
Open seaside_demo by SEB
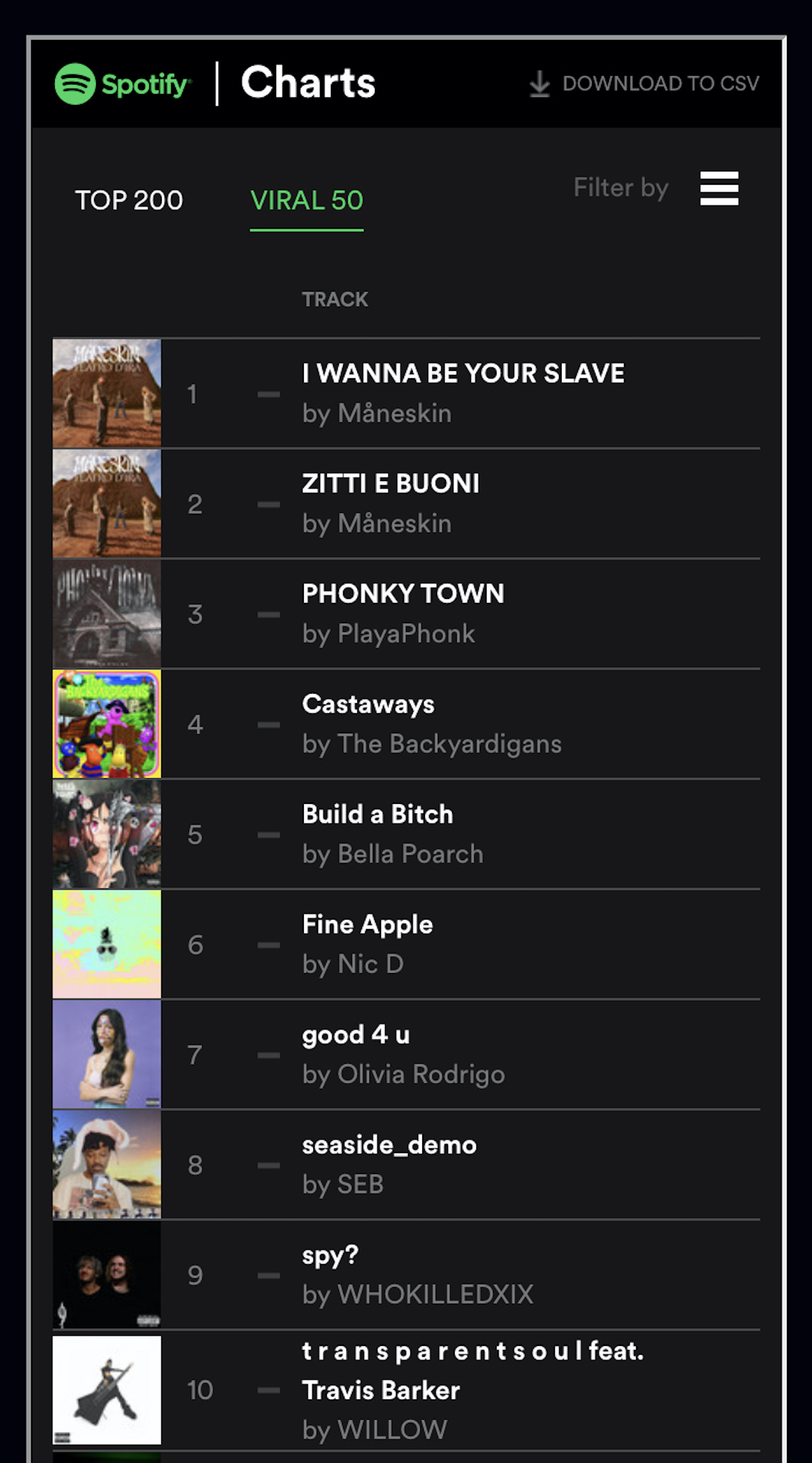point(389,1146)
